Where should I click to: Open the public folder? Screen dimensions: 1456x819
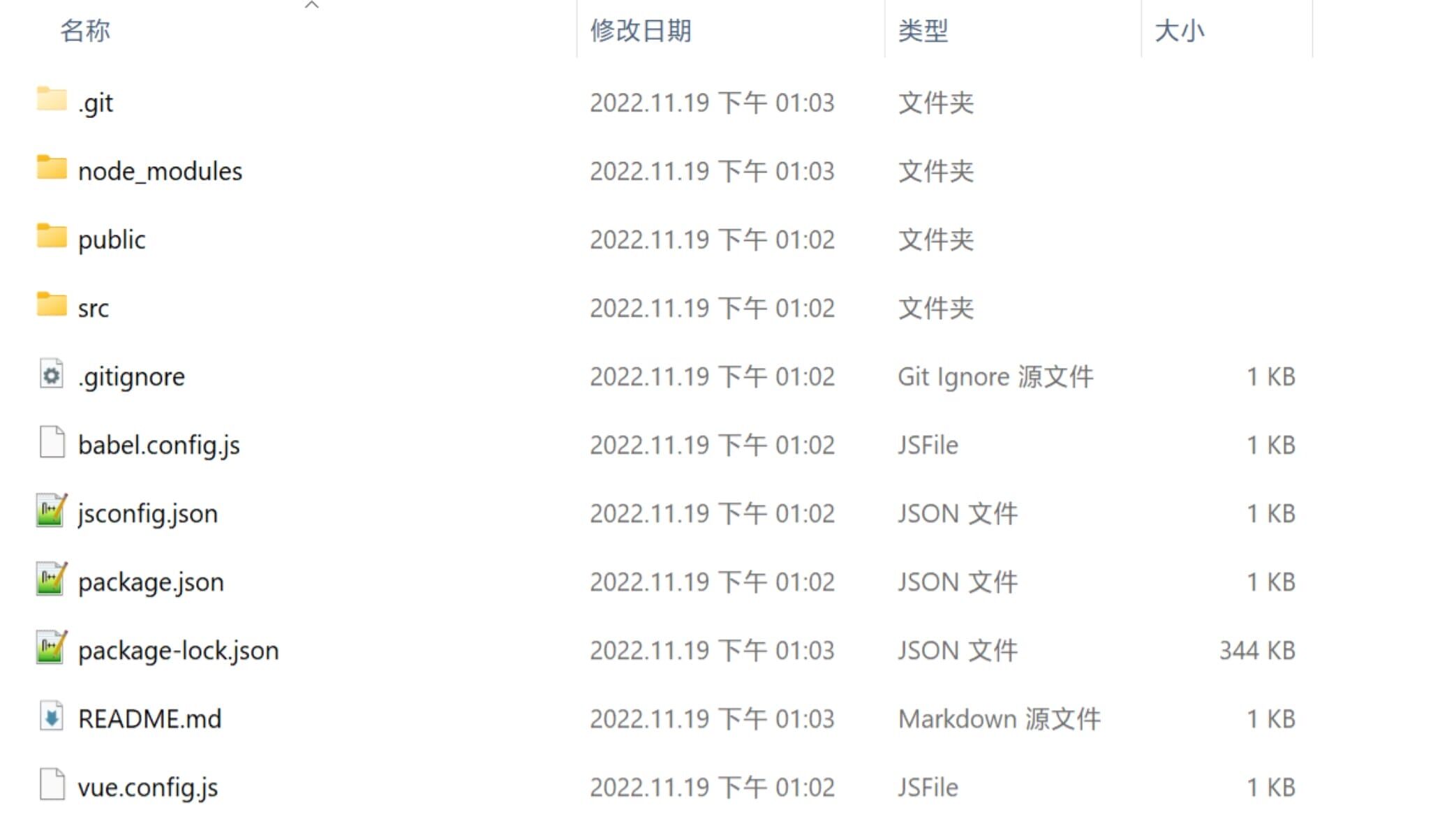pyautogui.click(x=112, y=240)
